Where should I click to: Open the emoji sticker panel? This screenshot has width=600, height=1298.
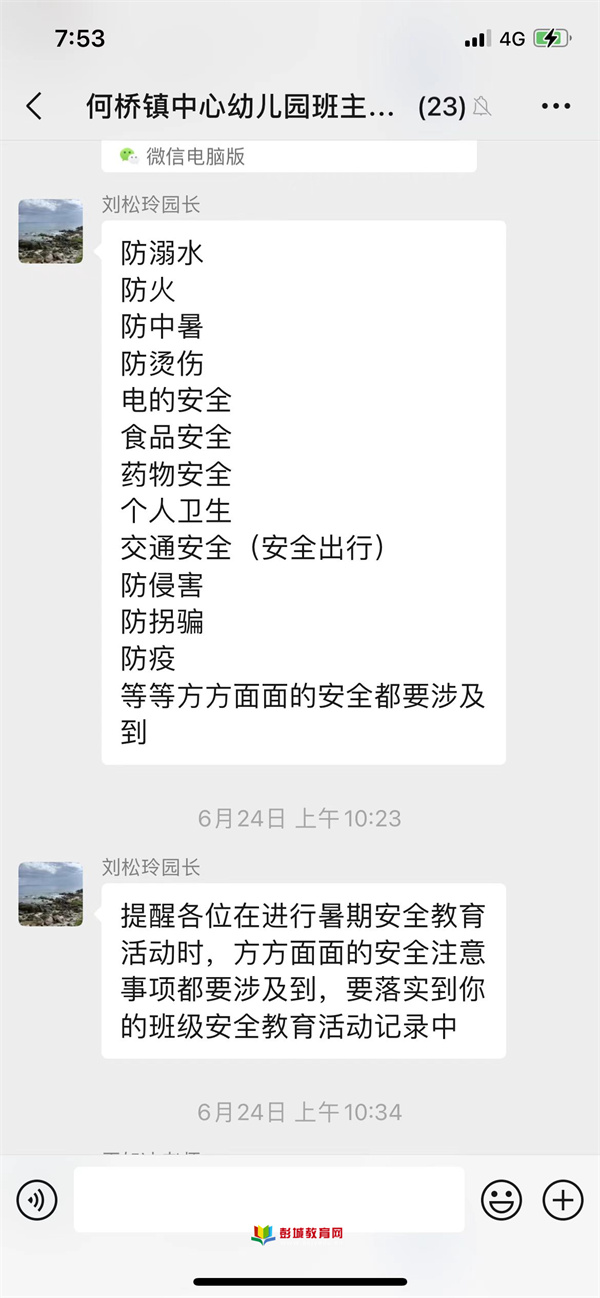501,1199
